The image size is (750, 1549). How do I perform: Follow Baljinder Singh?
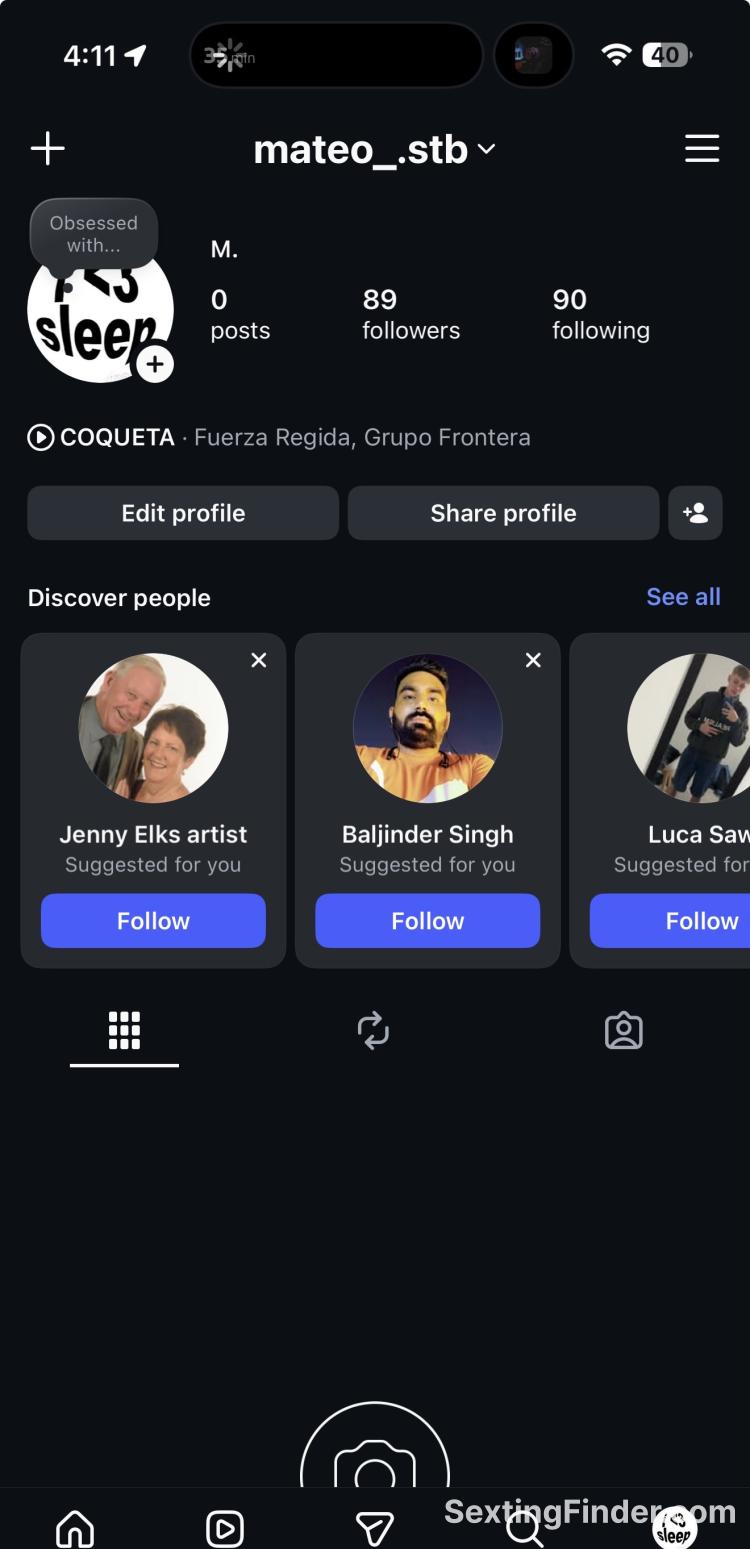(x=427, y=921)
